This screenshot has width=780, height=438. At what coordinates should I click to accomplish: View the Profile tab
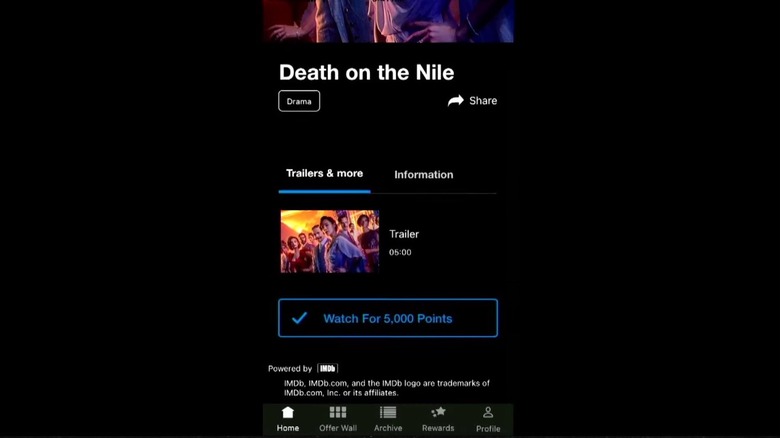(x=488, y=419)
